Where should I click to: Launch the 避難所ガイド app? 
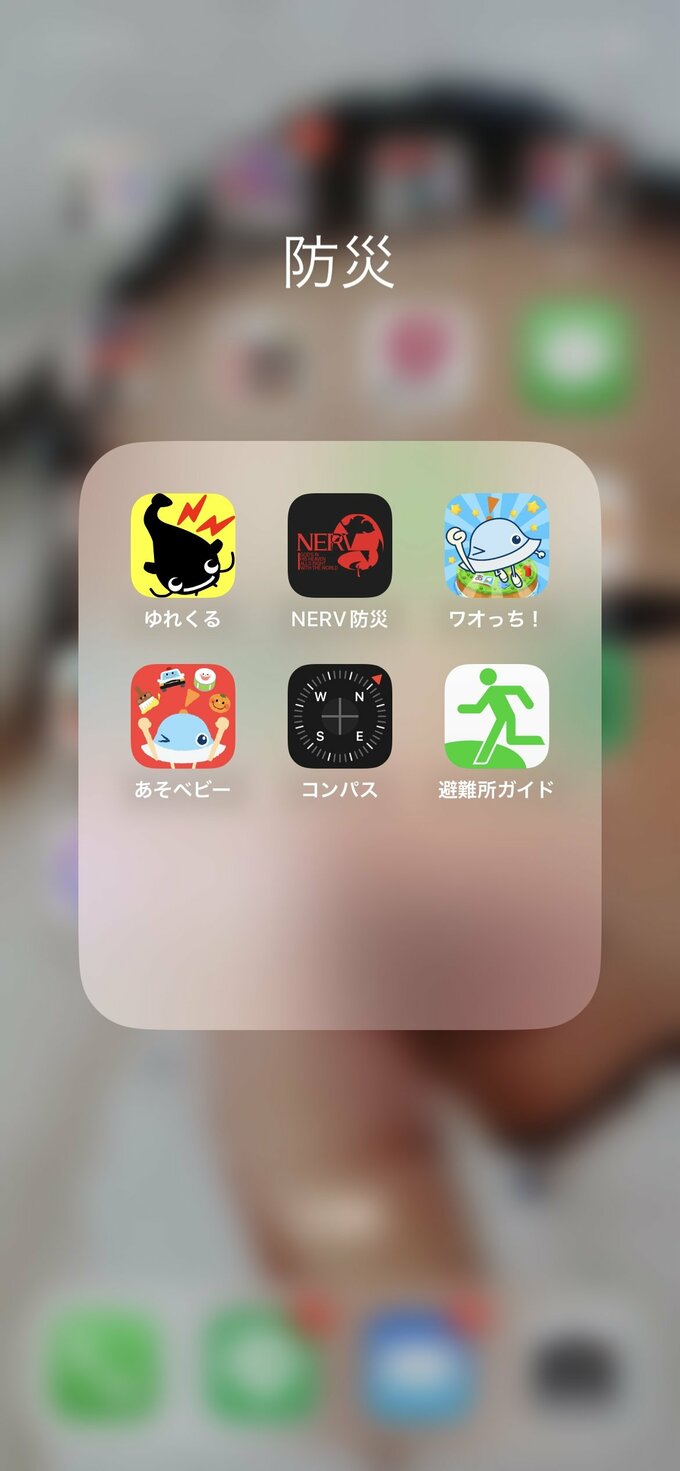point(496,716)
